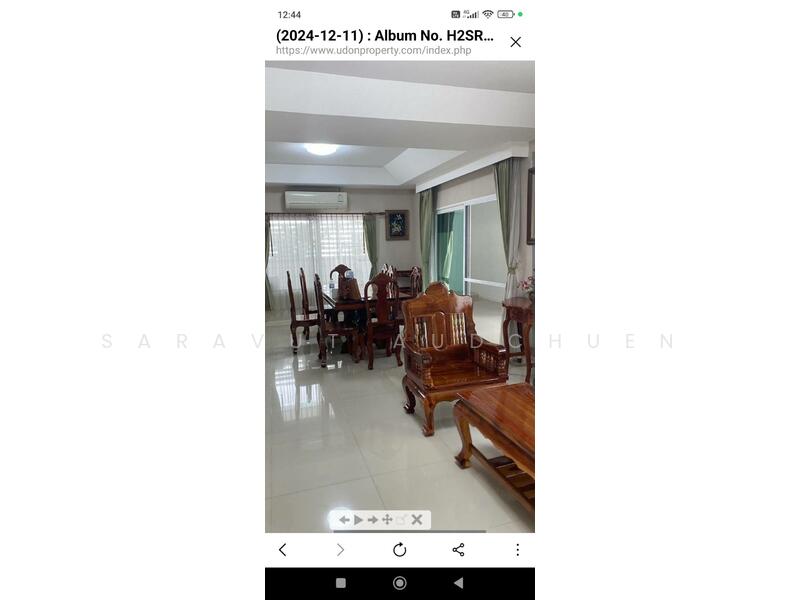The width and height of the screenshot is (800, 600).
Task: Reload the current page
Action: (399, 549)
